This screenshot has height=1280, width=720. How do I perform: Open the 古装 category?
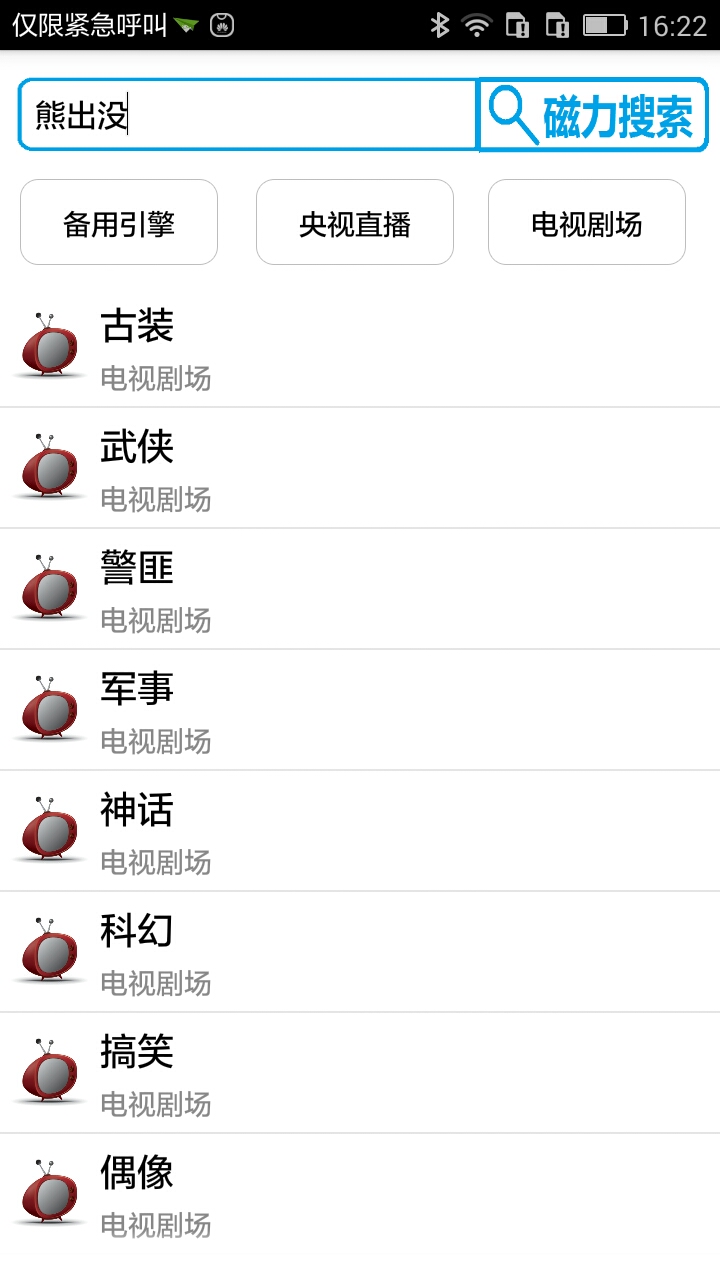pyautogui.click(x=360, y=348)
